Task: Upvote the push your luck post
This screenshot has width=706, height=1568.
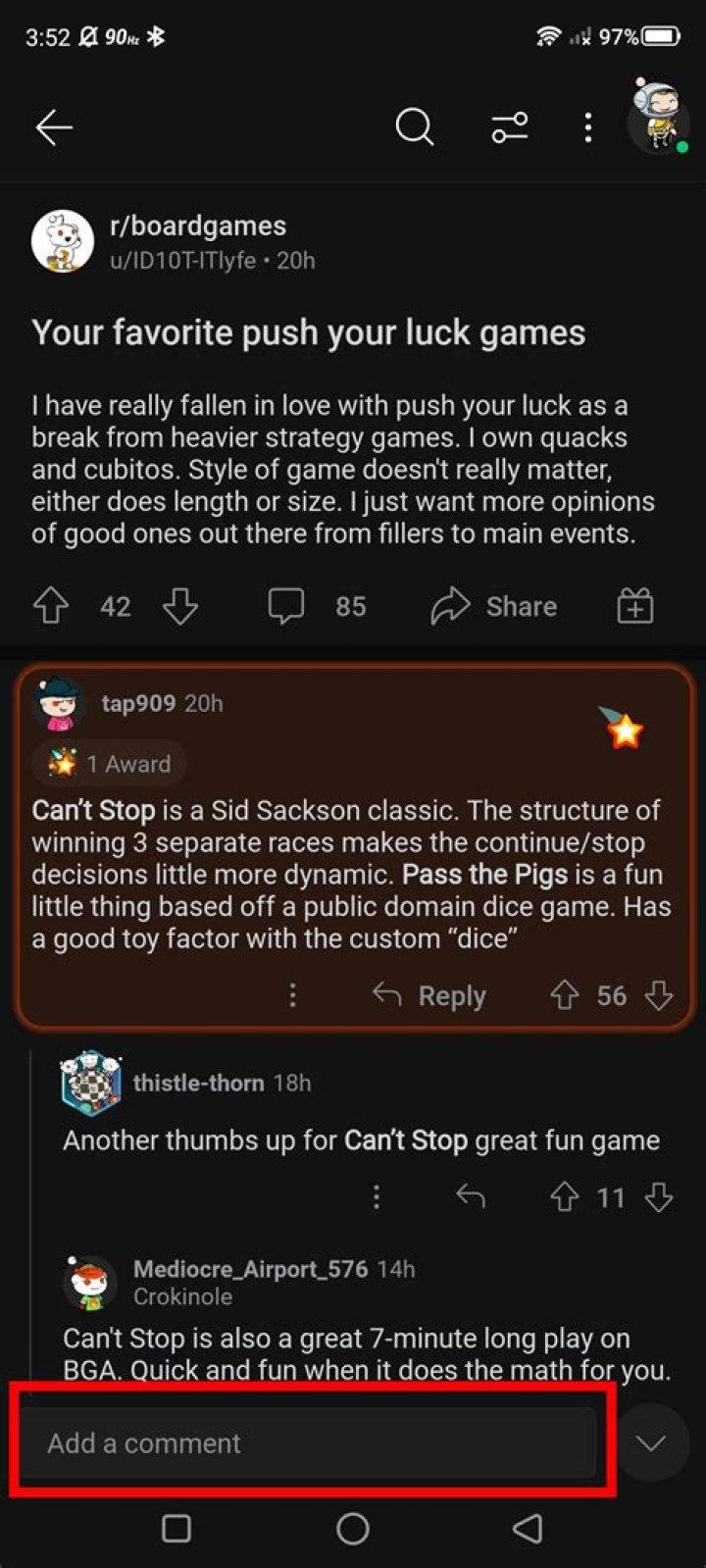Action: pos(51,606)
